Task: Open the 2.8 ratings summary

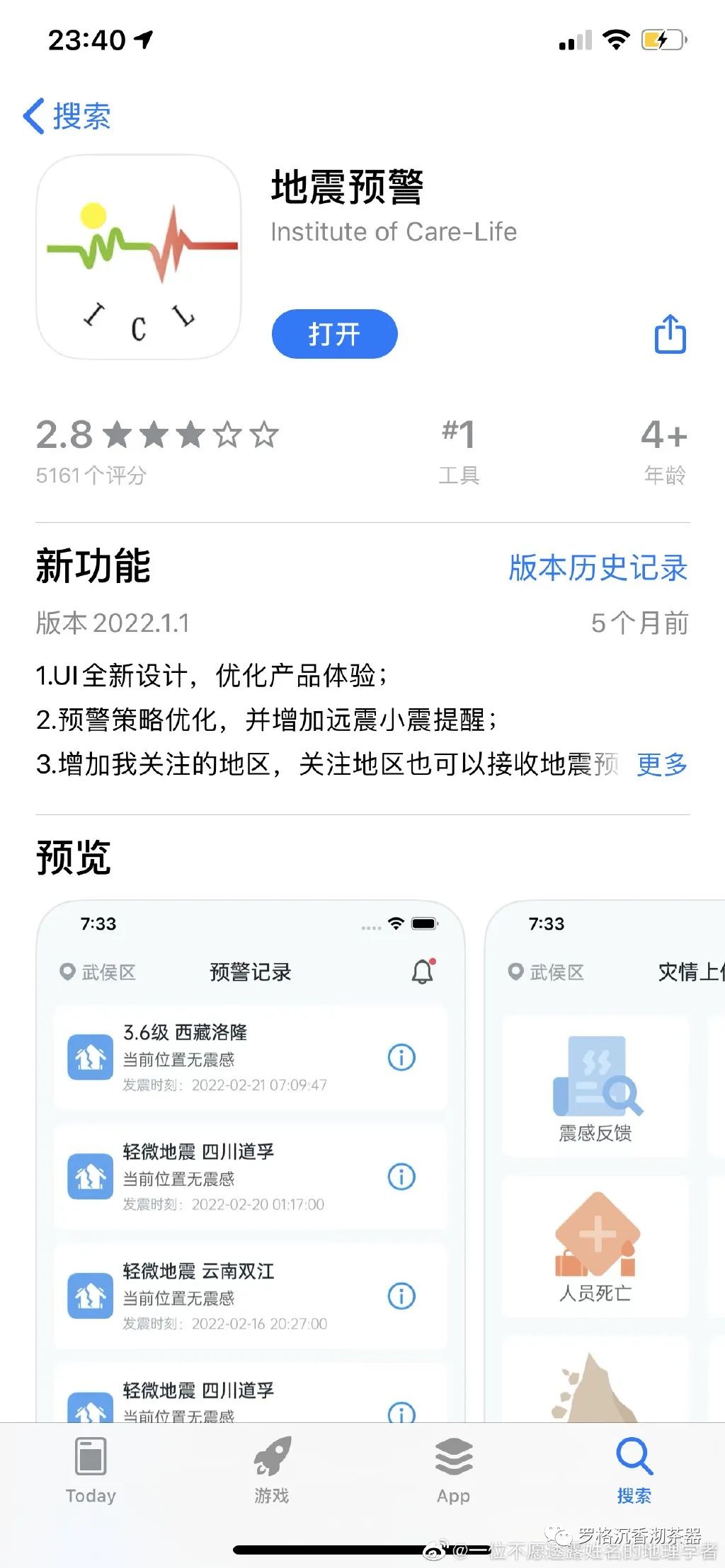Action: point(157,451)
